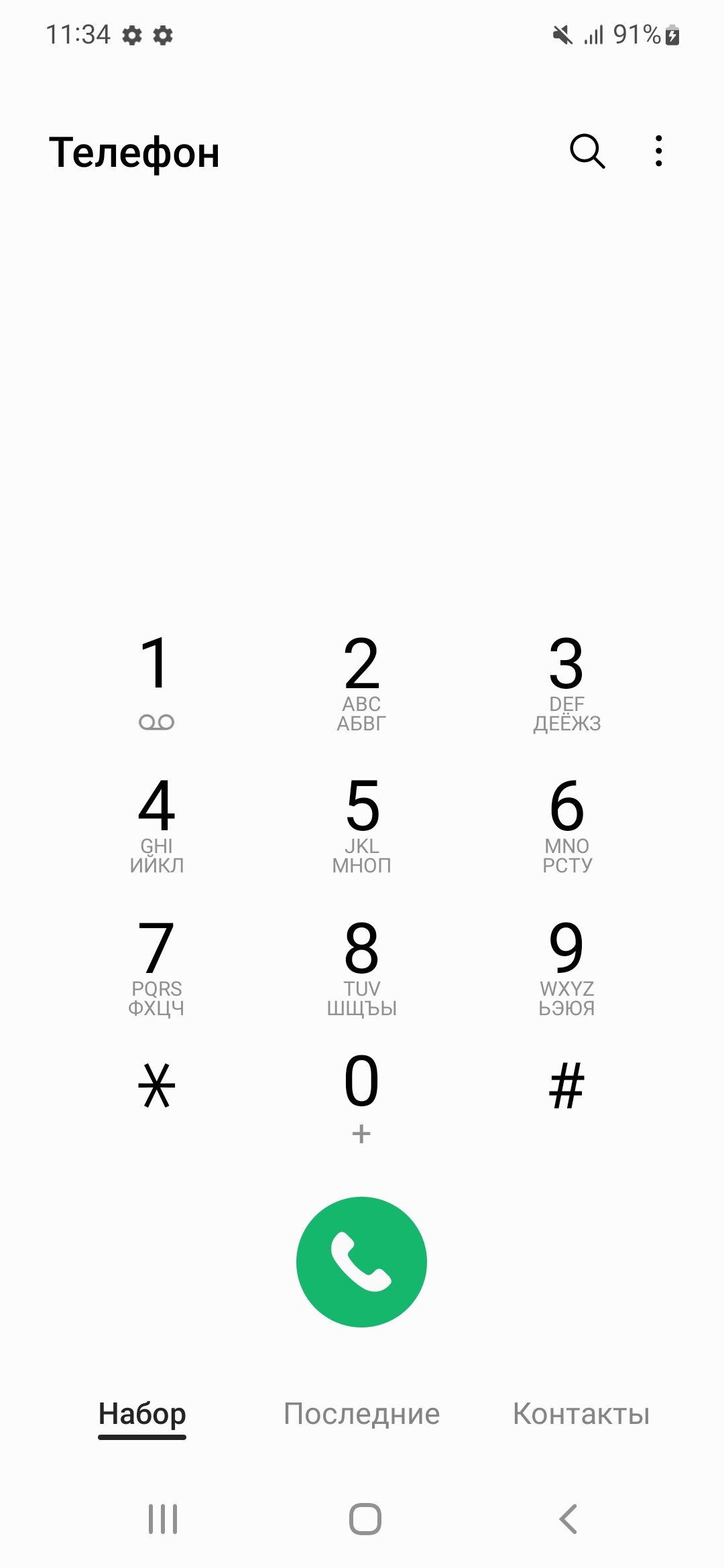
Task: Tap keypad digit 8
Action: click(361, 967)
